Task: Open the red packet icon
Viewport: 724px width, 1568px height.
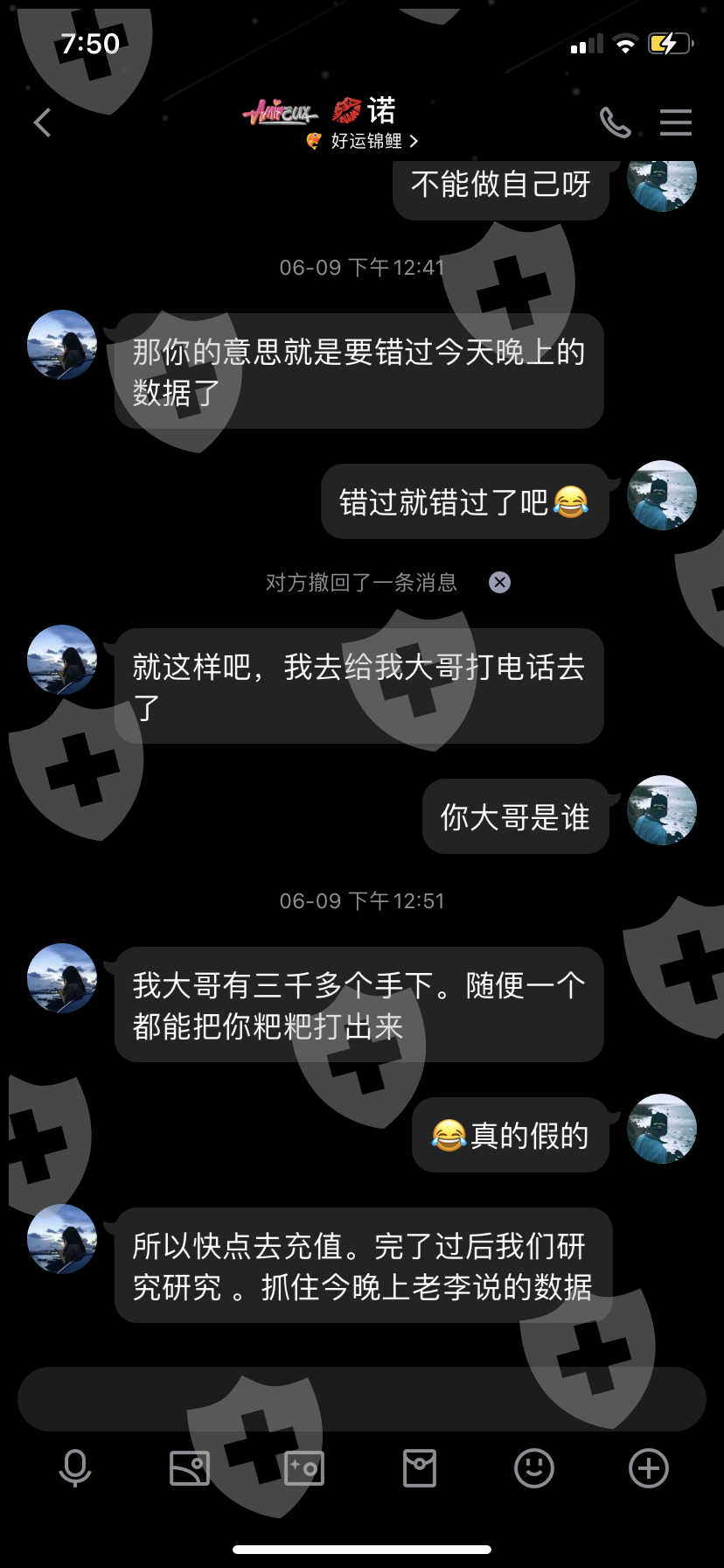Action: [420, 1468]
